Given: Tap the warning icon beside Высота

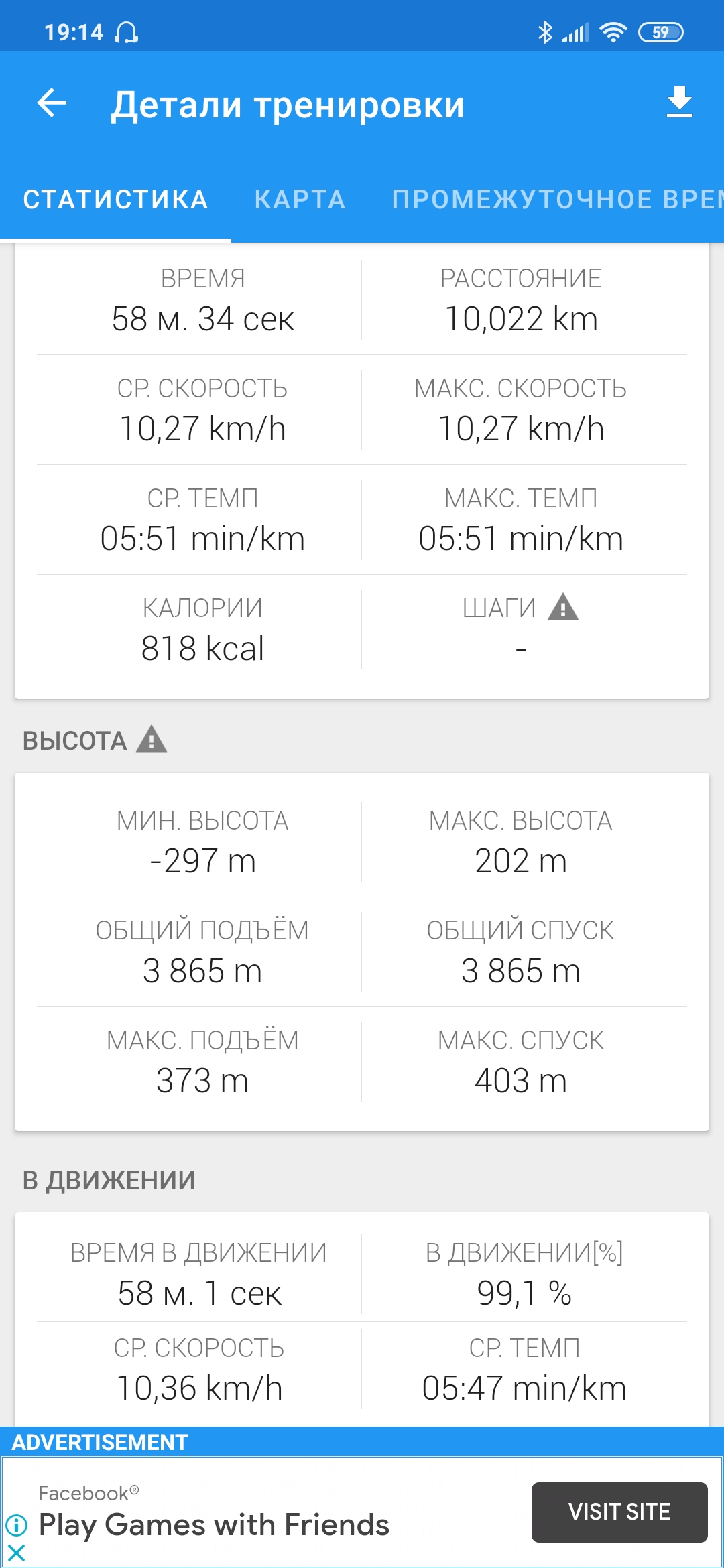Looking at the screenshot, I should point(152,740).
